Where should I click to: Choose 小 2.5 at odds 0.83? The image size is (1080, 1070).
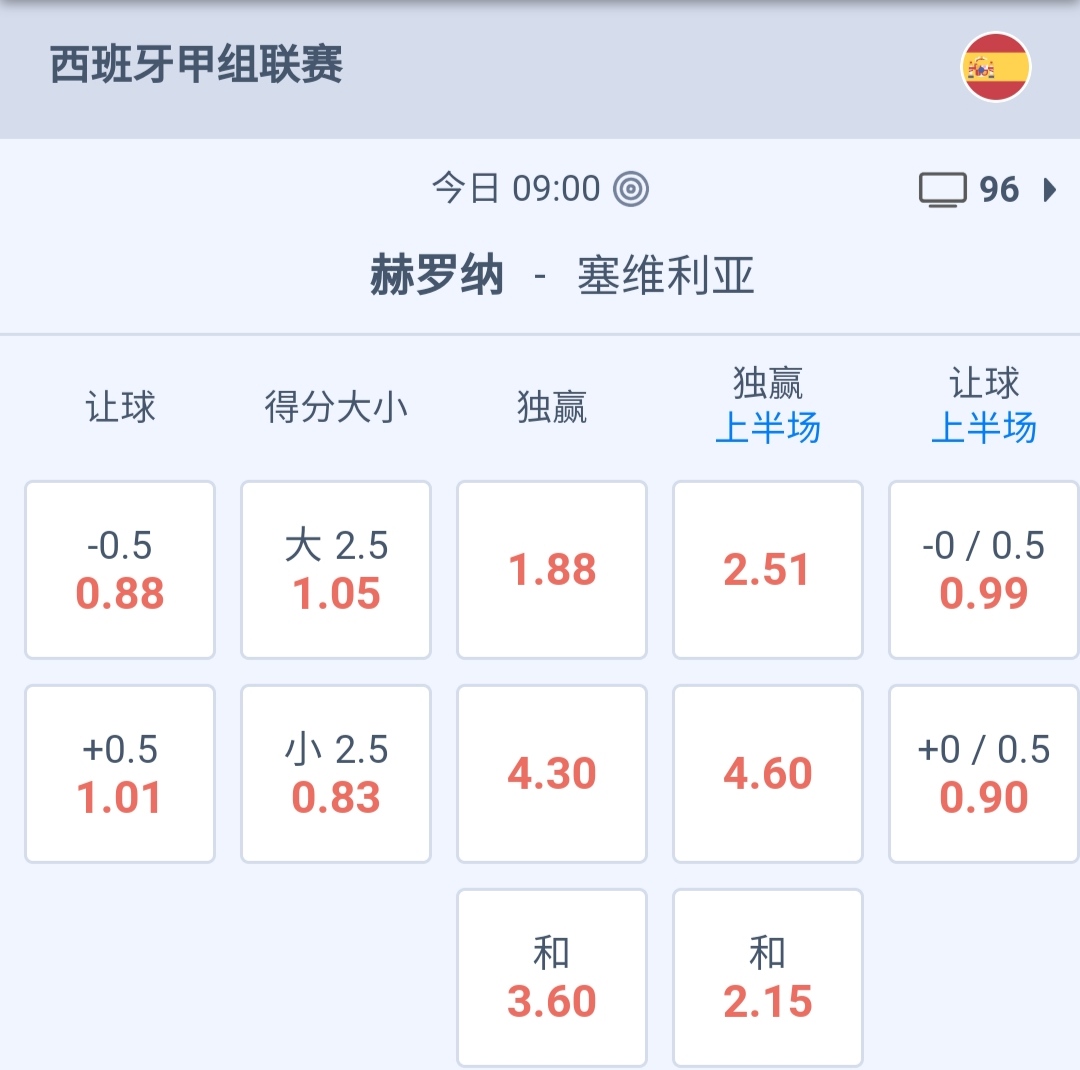pyautogui.click(x=336, y=774)
